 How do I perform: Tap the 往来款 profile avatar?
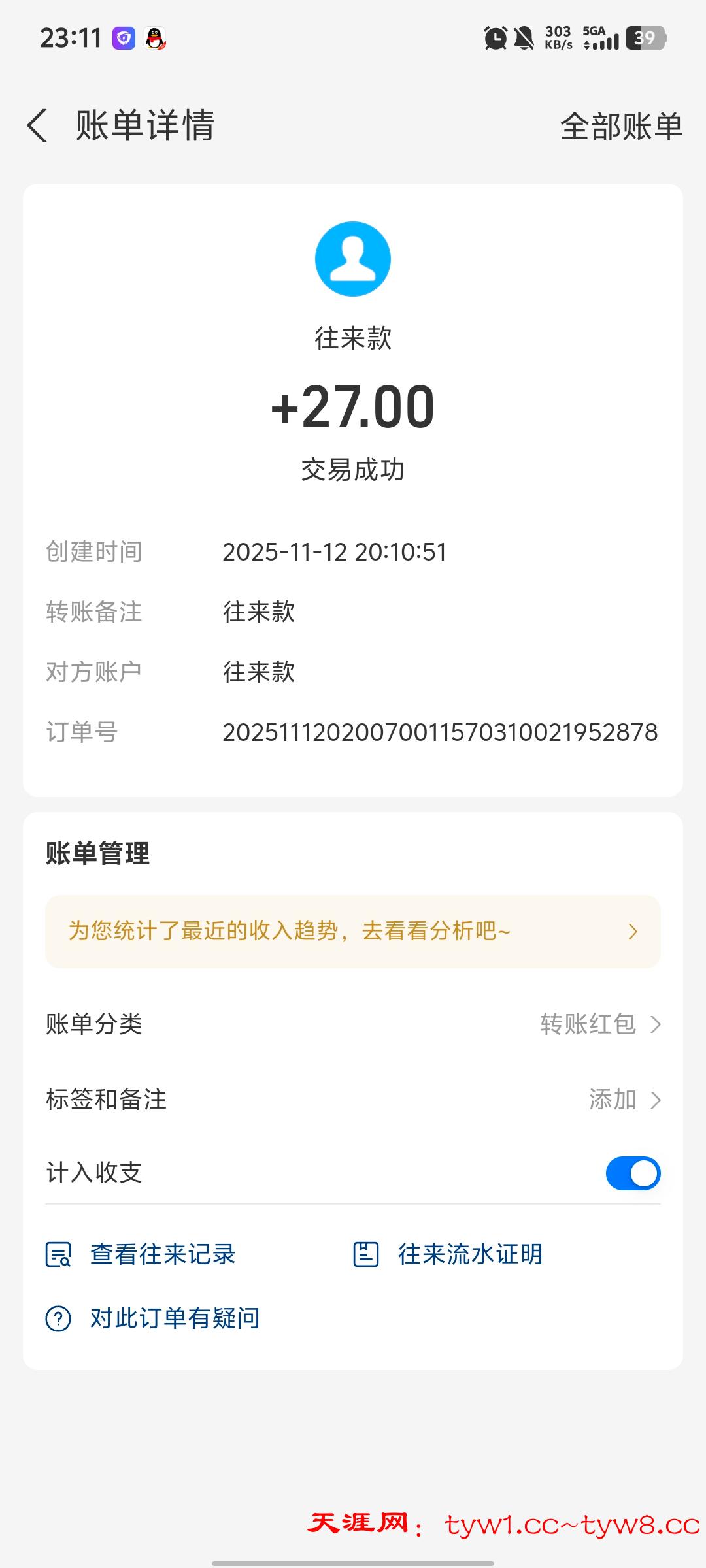click(353, 259)
